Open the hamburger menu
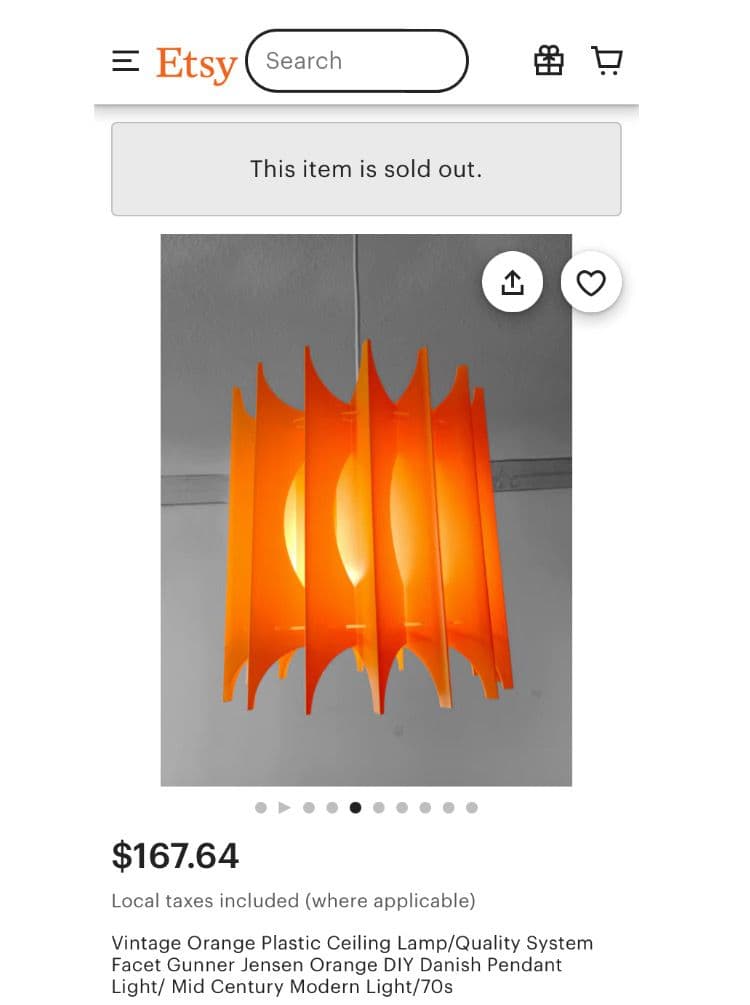This screenshot has height=1005, width=750. (125, 62)
